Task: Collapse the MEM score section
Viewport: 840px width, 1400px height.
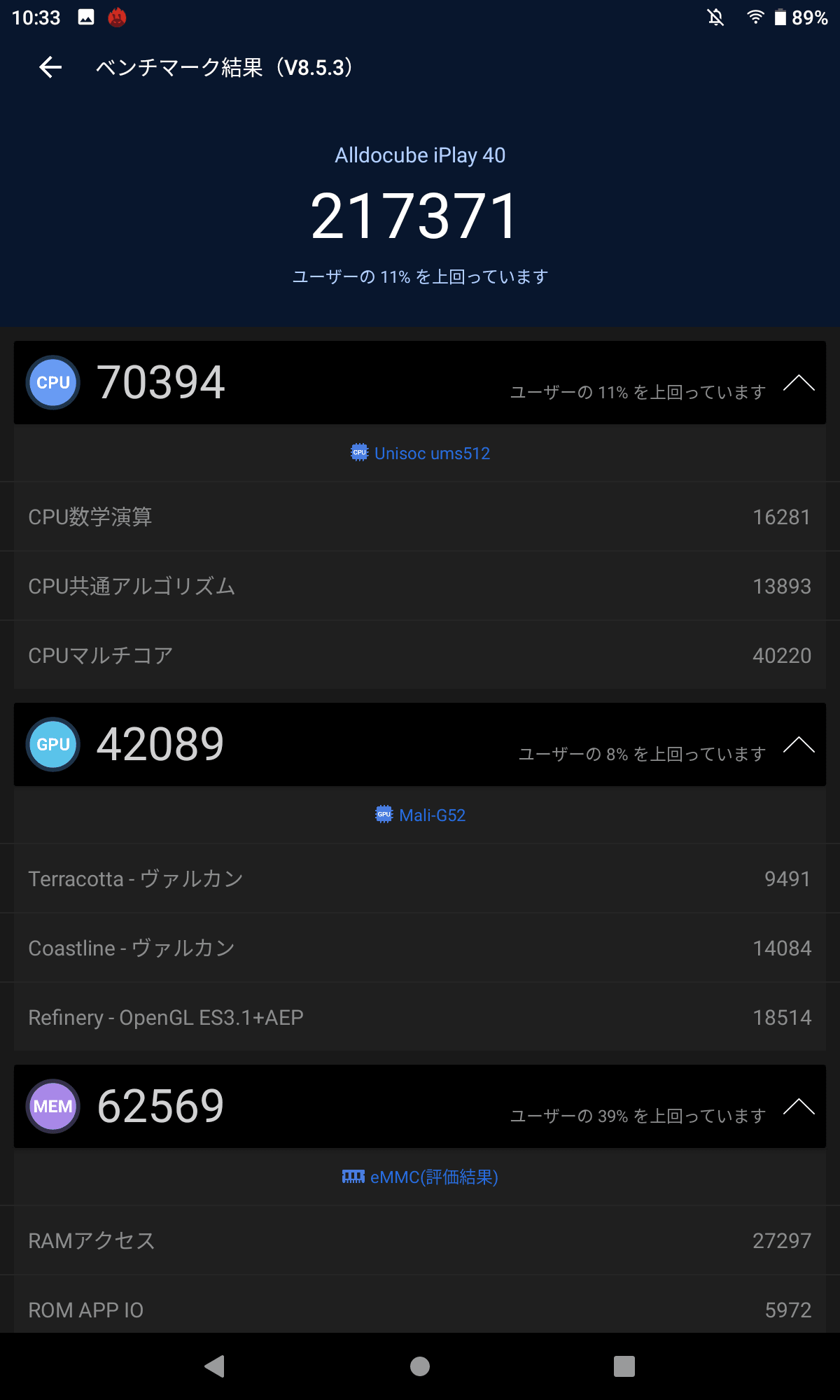Action: [x=799, y=1107]
